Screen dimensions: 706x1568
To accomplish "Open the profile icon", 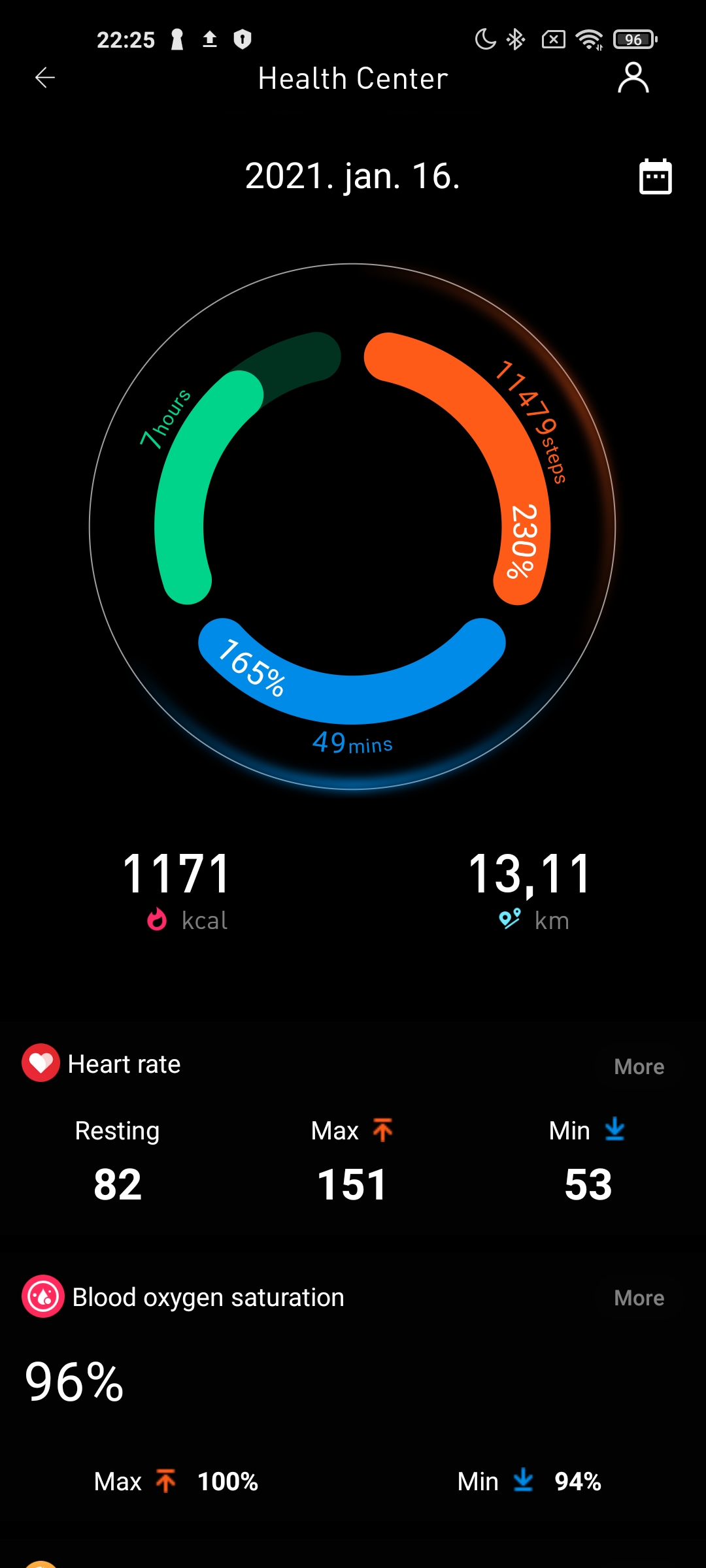I will 633,78.
